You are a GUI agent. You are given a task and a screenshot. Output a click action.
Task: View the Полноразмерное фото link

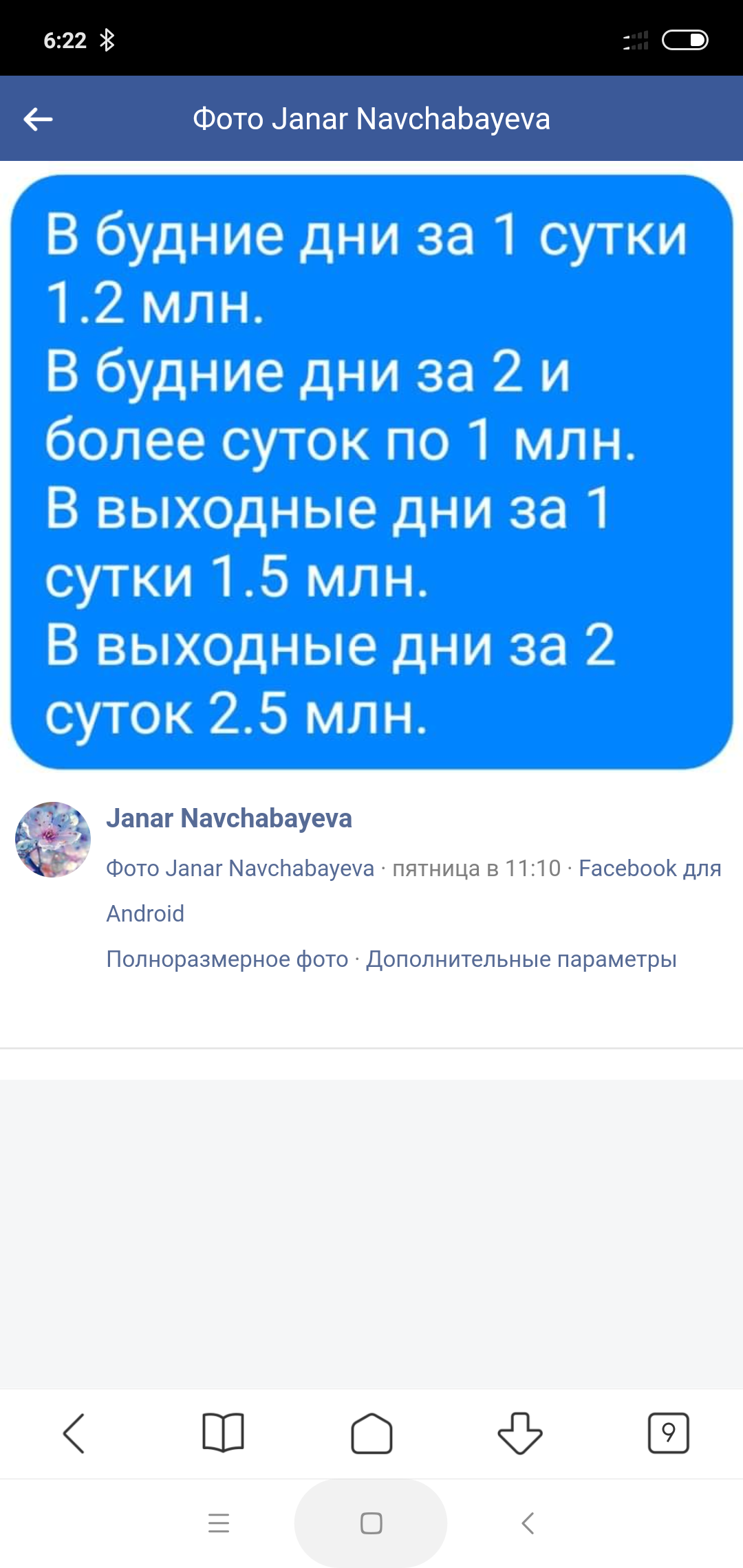(x=227, y=959)
